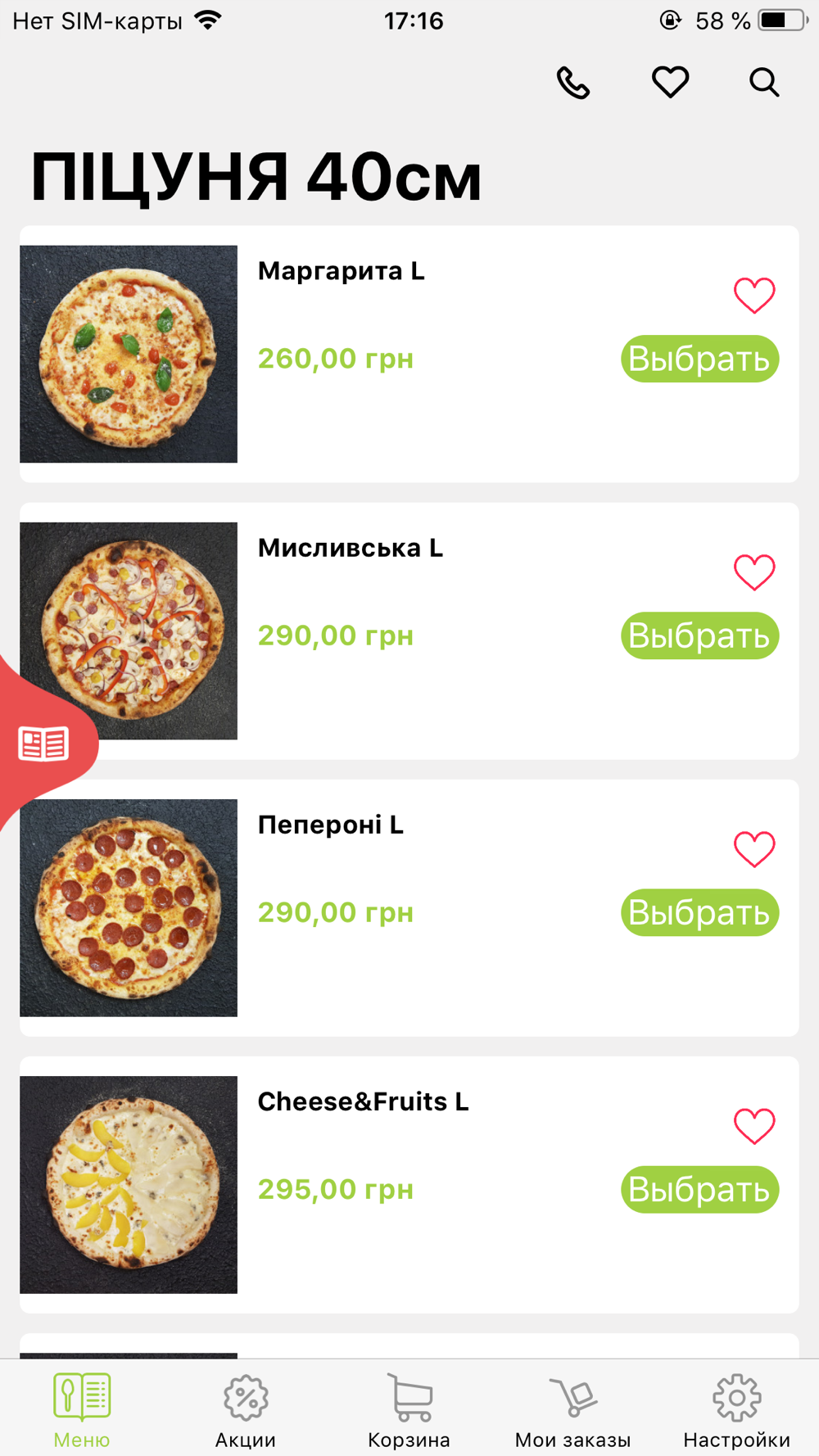This screenshot has height=1456, width=819.
Task: Show the Мои заказы tab
Action: 573,1410
